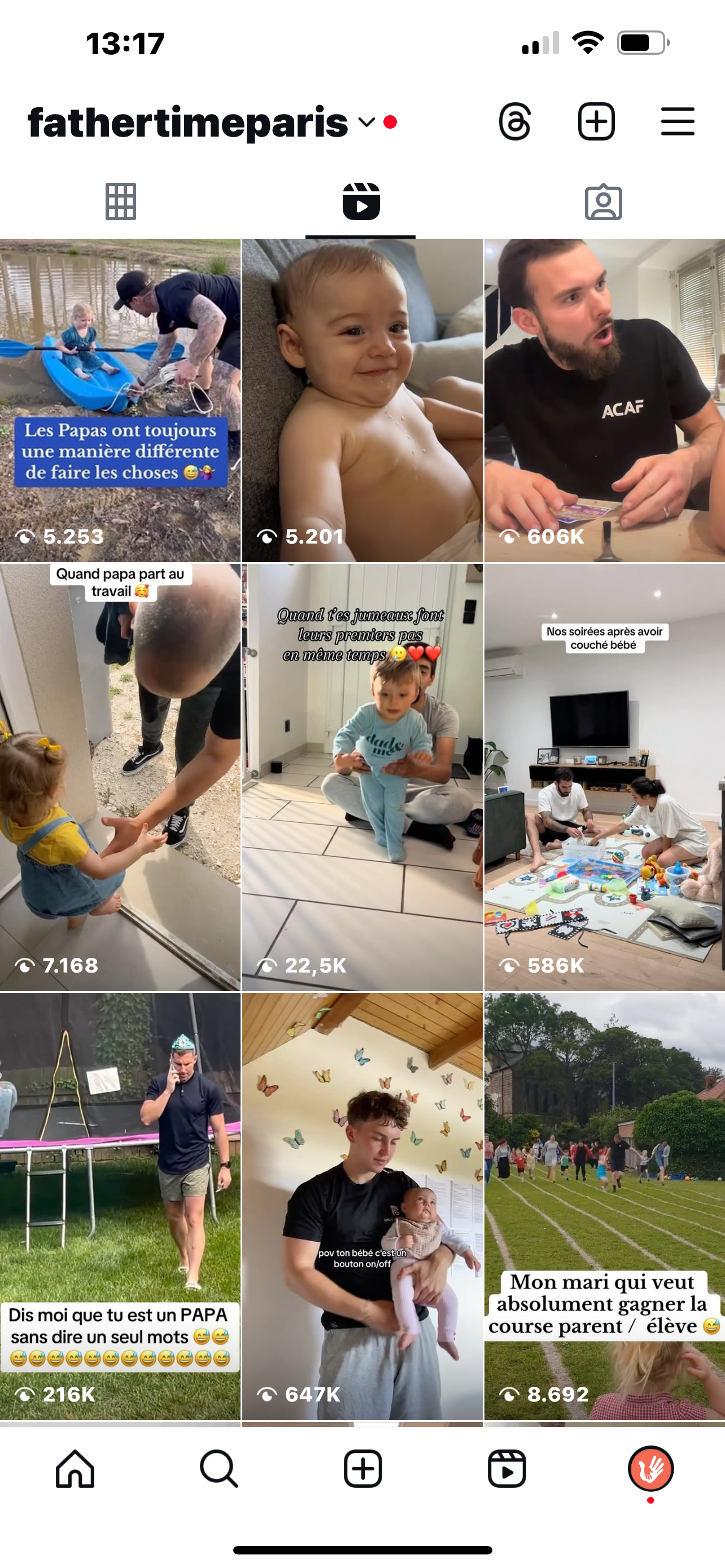Open the reel 'Quand papa part au travail'
Viewport: 725px width, 1568px height.
[x=120, y=777]
